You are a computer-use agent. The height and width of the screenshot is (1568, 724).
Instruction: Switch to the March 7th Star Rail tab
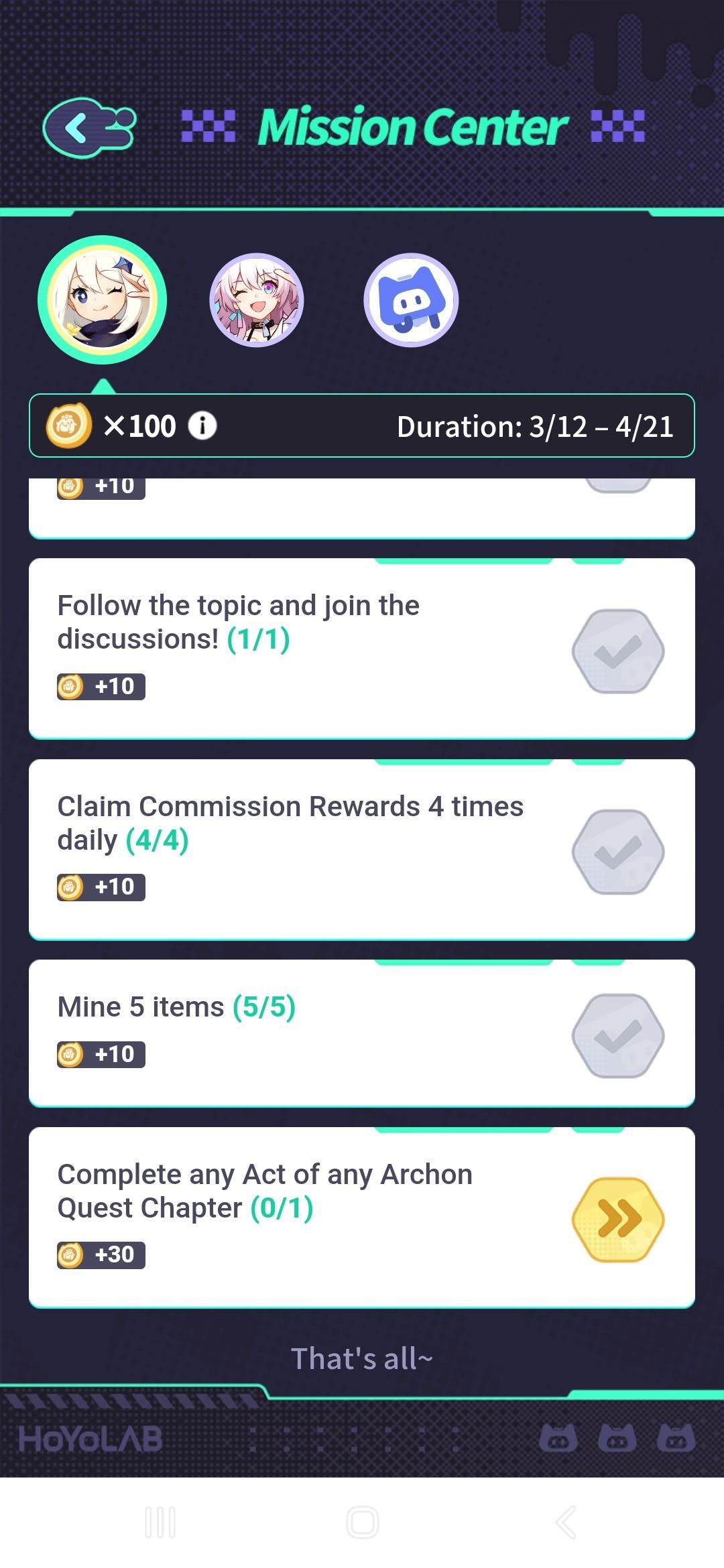[x=257, y=300]
